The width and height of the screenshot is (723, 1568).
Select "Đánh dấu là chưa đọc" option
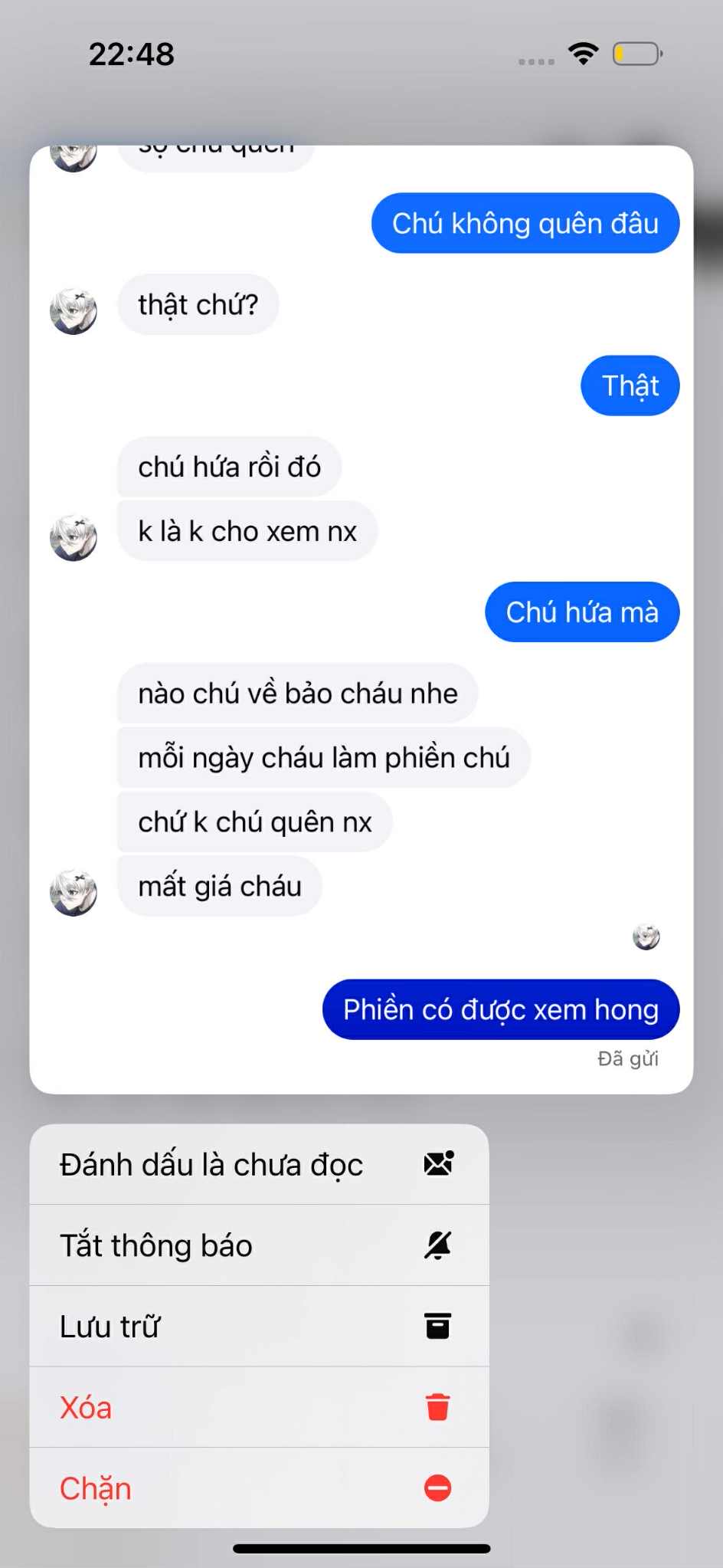click(x=259, y=1165)
